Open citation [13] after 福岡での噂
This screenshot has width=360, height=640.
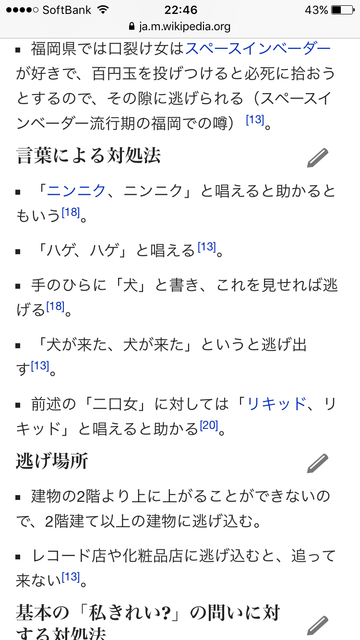tap(255, 120)
